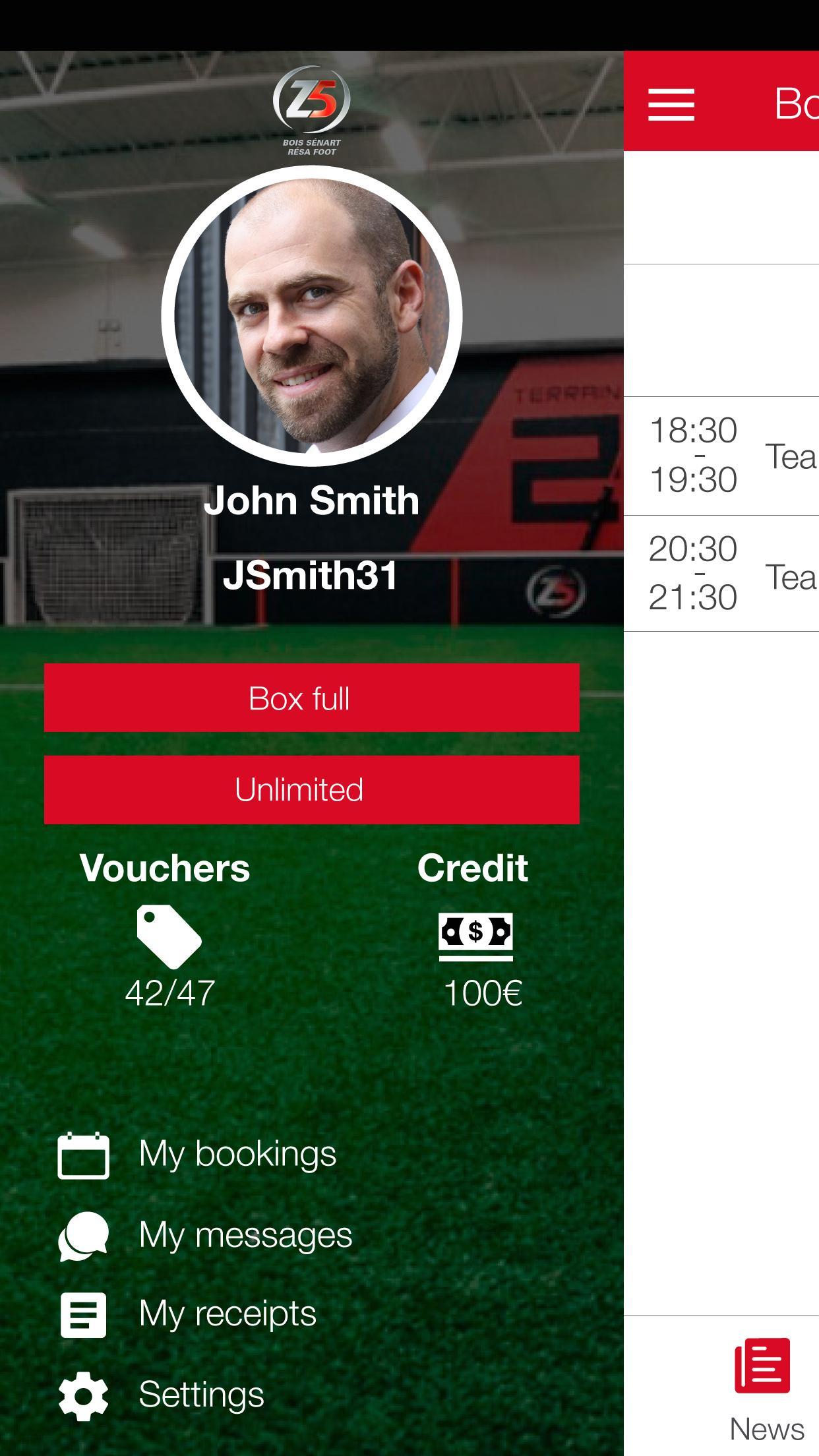Viewport: 819px width, 1456px height.
Task: Tap the hamburger menu button
Action: coord(671,104)
